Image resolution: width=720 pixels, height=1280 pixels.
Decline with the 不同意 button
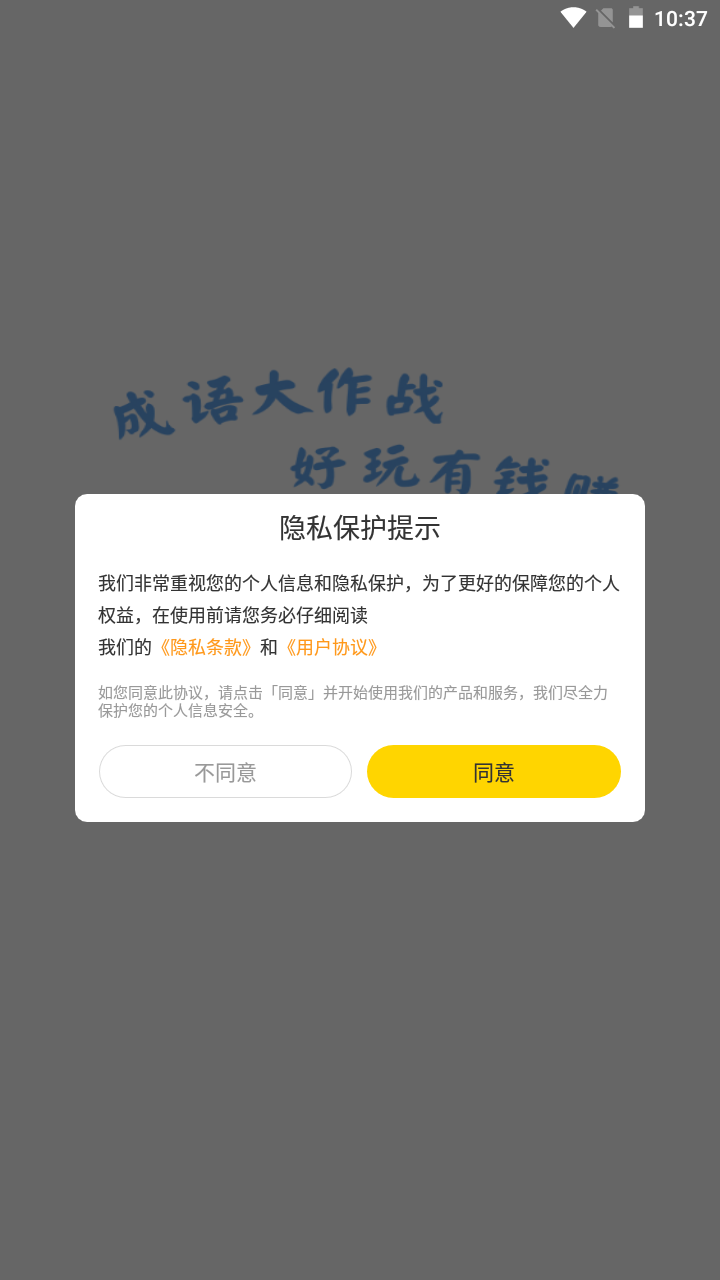(225, 772)
